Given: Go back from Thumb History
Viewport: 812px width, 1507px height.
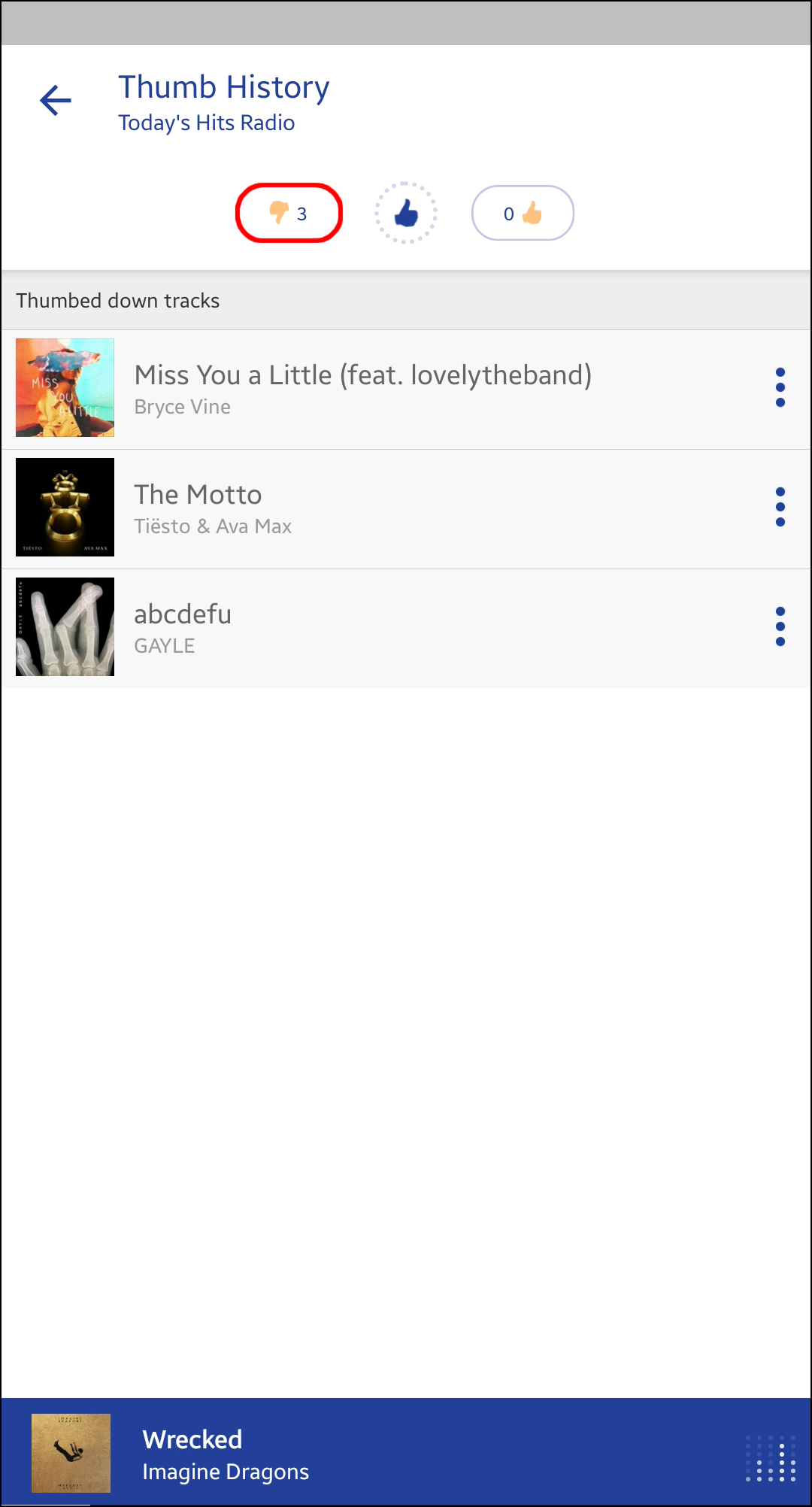Looking at the screenshot, I should pos(56,101).
